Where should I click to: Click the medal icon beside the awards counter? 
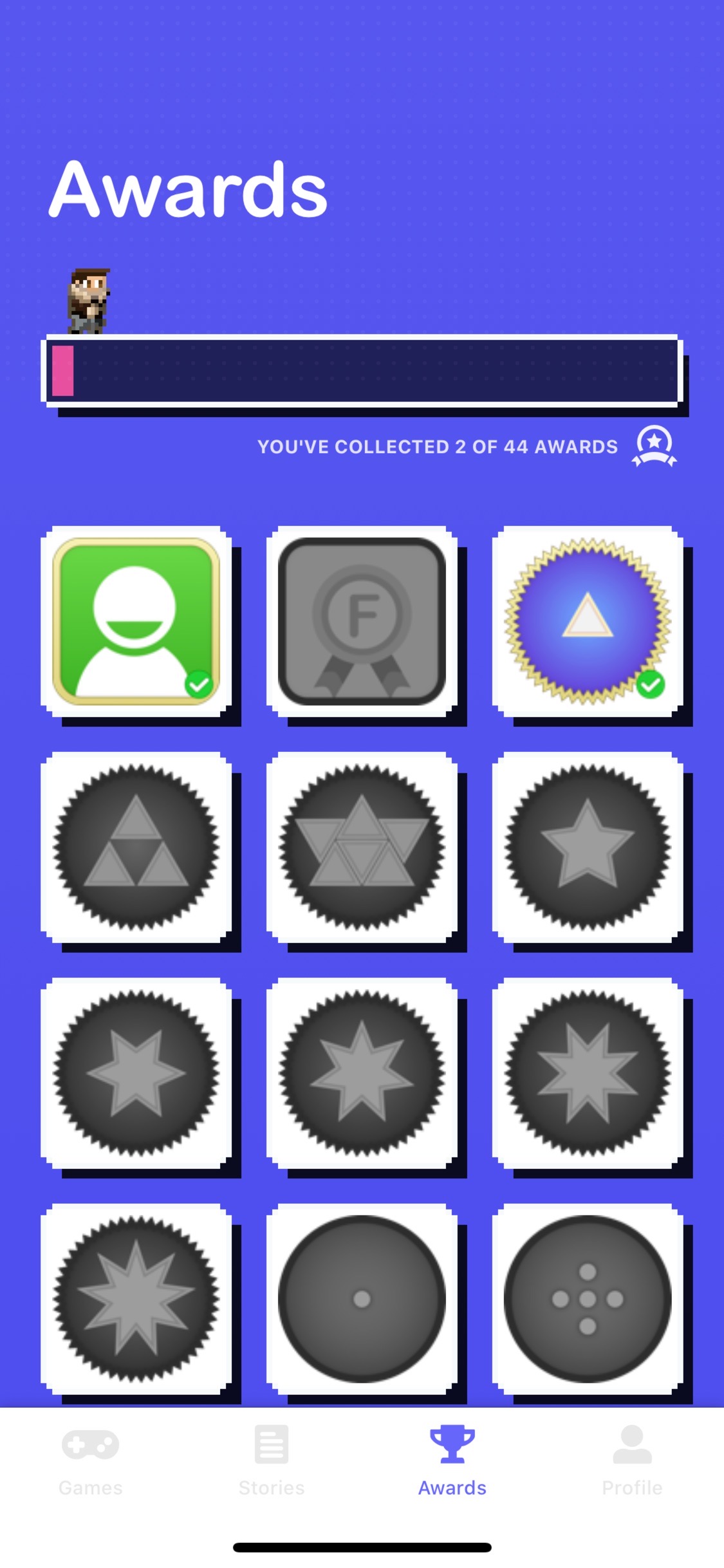pos(653,446)
